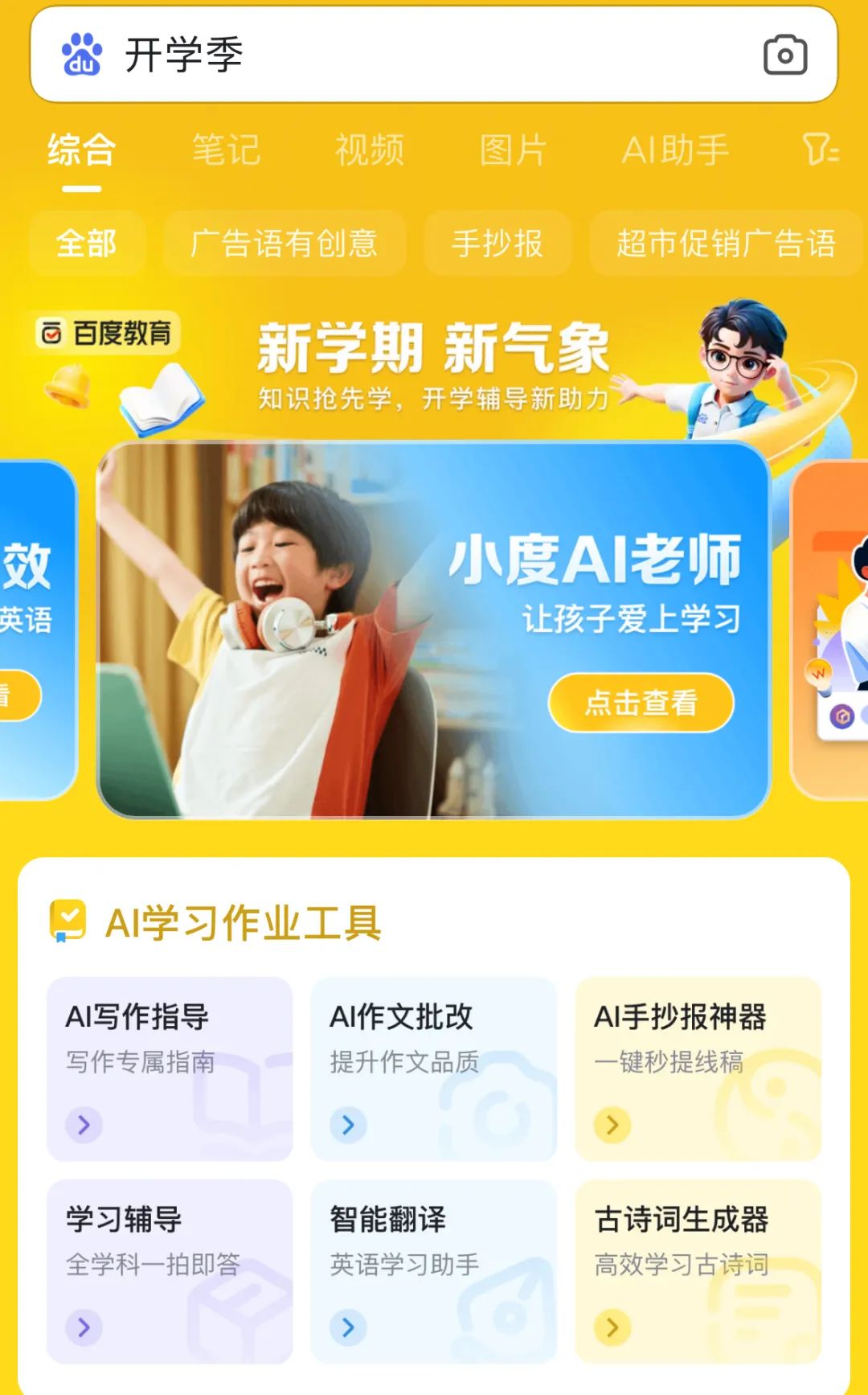This screenshot has width=868, height=1395.
Task: Switch to the AI助手 tab
Action: (675, 150)
